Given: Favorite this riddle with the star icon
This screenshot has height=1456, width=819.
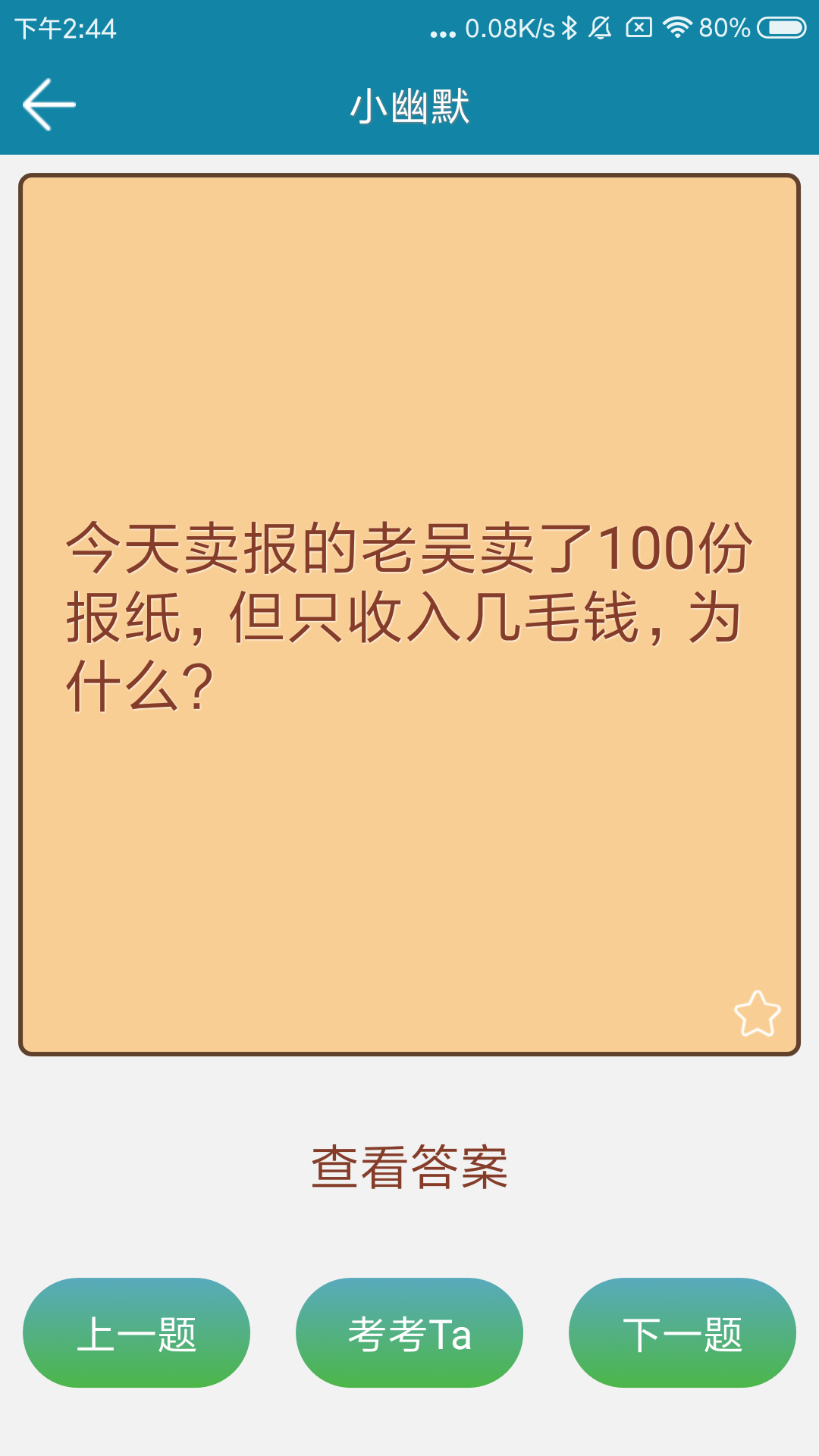Looking at the screenshot, I should coord(757,1014).
